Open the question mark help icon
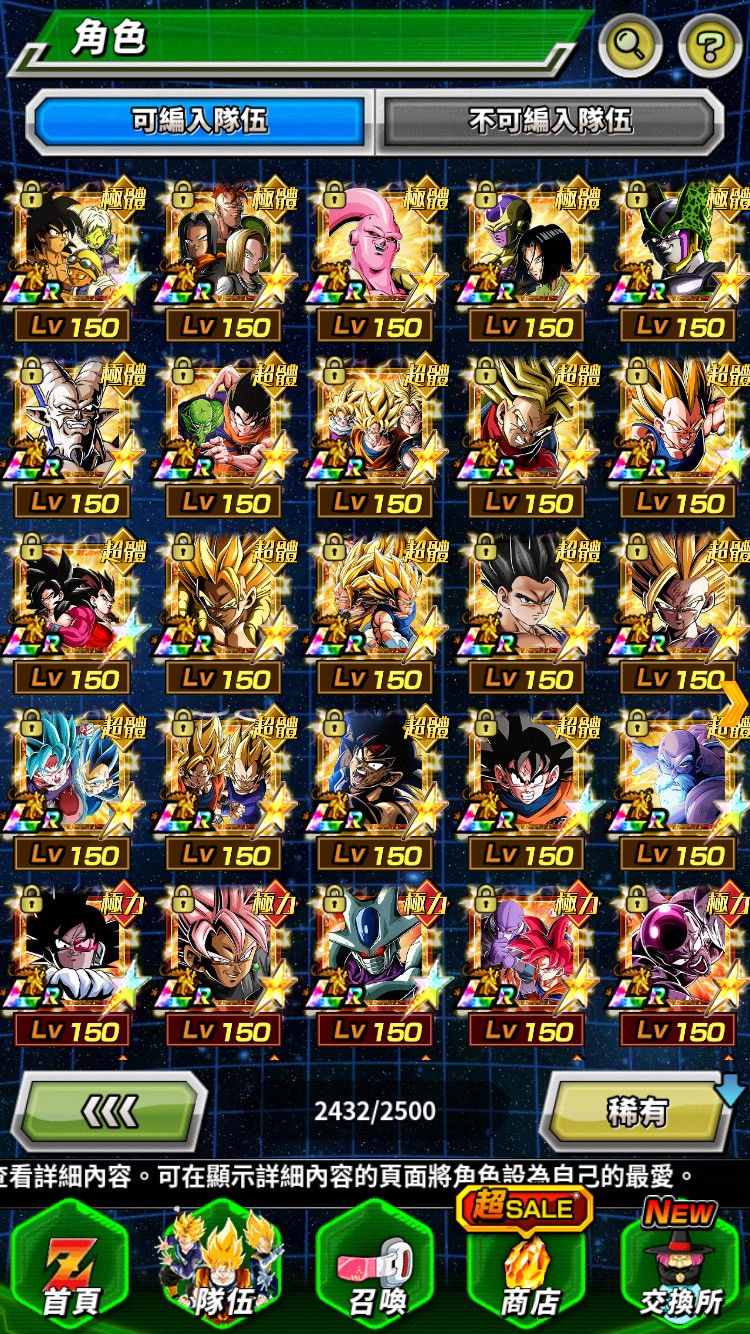The height and width of the screenshot is (1334, 750). 710,45
